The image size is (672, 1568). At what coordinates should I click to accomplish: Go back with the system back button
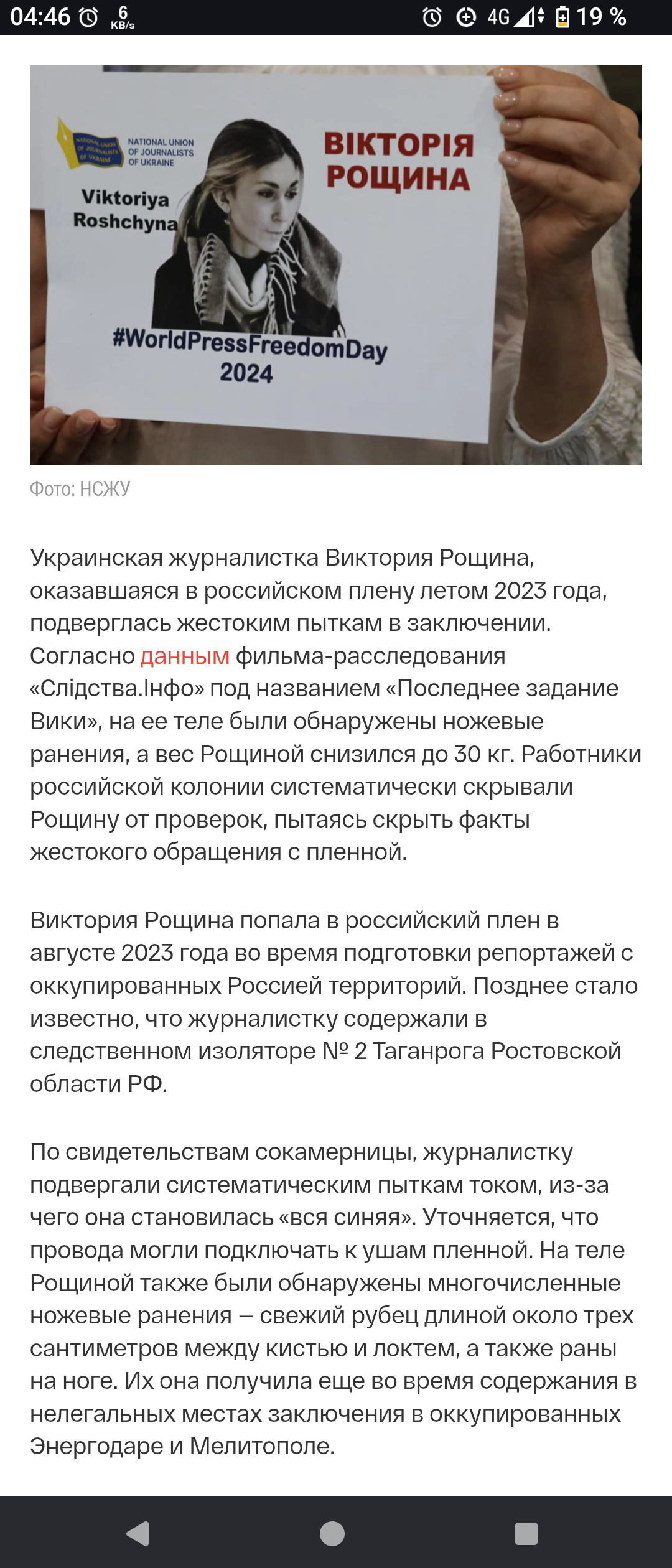[138, 1533]
